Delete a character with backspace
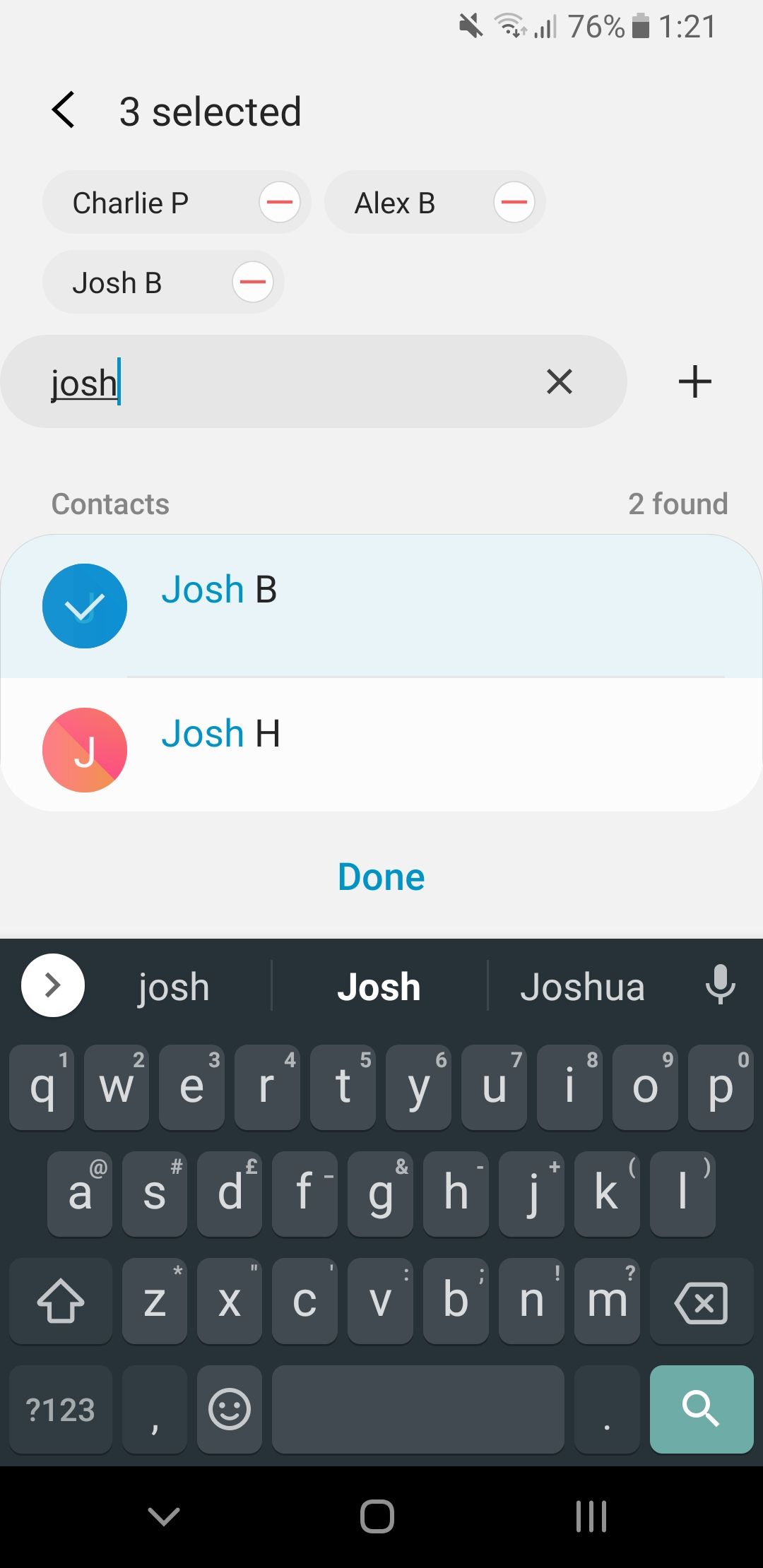Viewport: 763px width, 1568px height. [x=701, y=1302]
